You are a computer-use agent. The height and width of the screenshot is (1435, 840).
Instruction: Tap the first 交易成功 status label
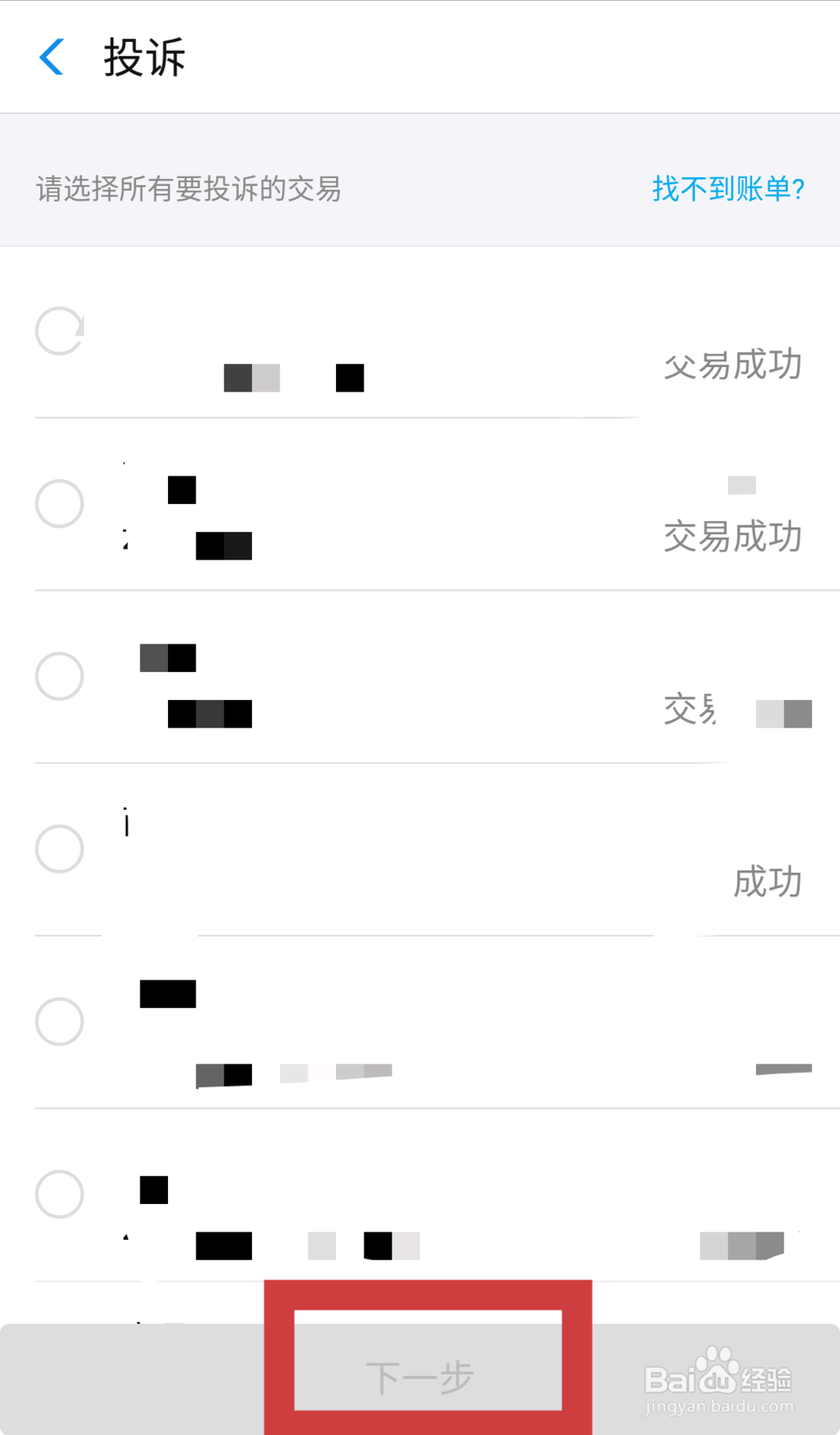point(732,365)
